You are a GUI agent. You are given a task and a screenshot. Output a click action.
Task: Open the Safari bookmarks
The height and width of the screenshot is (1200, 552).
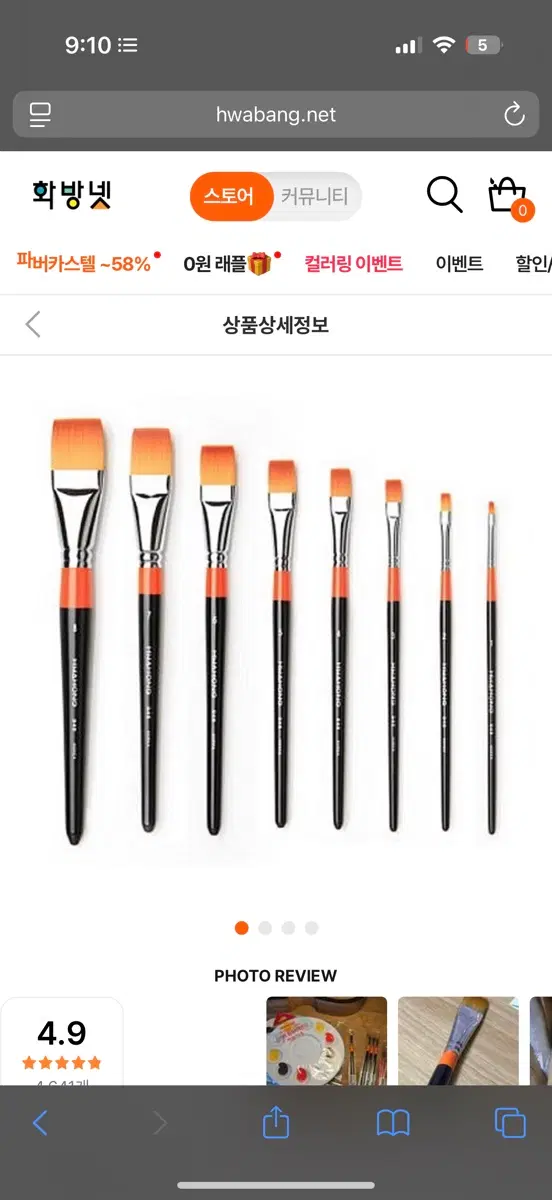pyautogui.click(x=393, y=1124)
